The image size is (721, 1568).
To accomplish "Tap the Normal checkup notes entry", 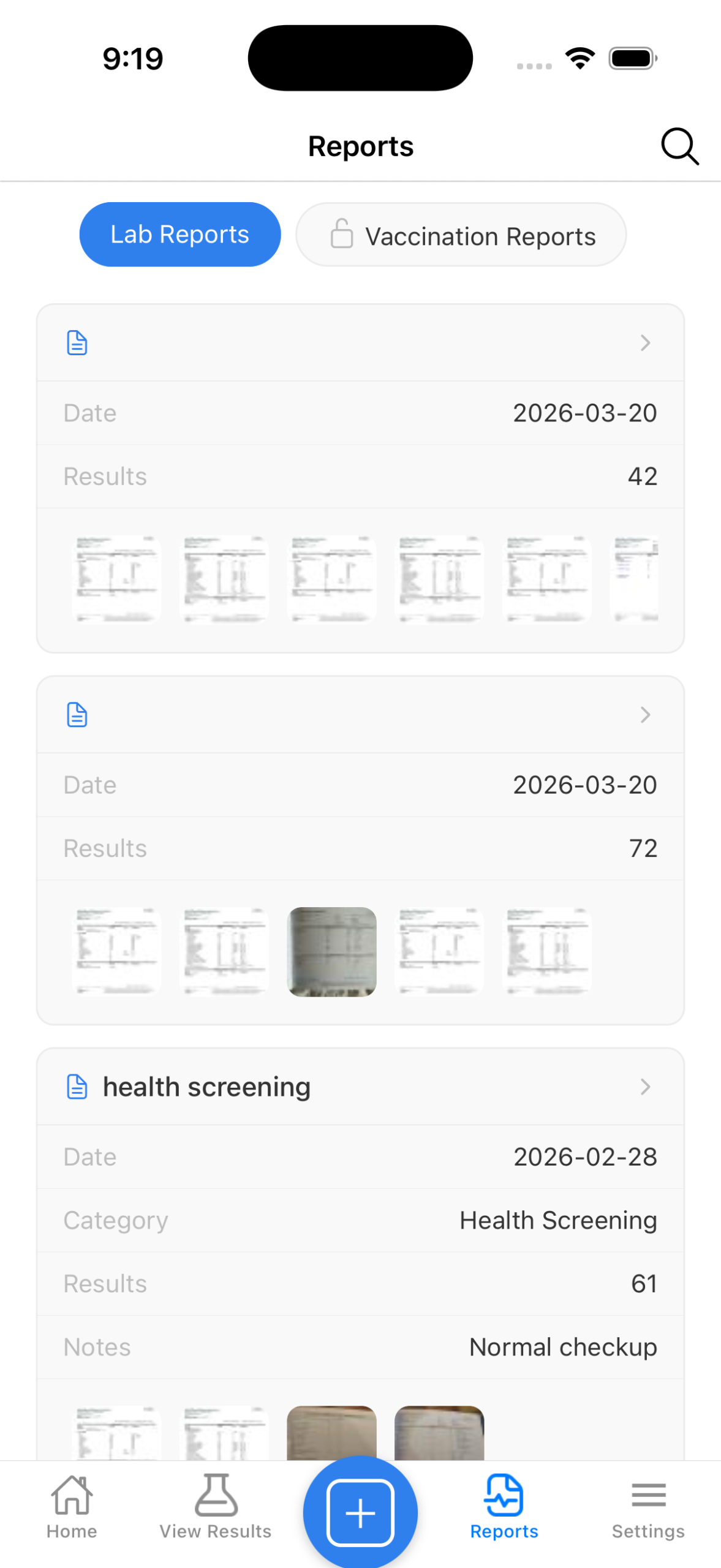I will coord(562,1347).
